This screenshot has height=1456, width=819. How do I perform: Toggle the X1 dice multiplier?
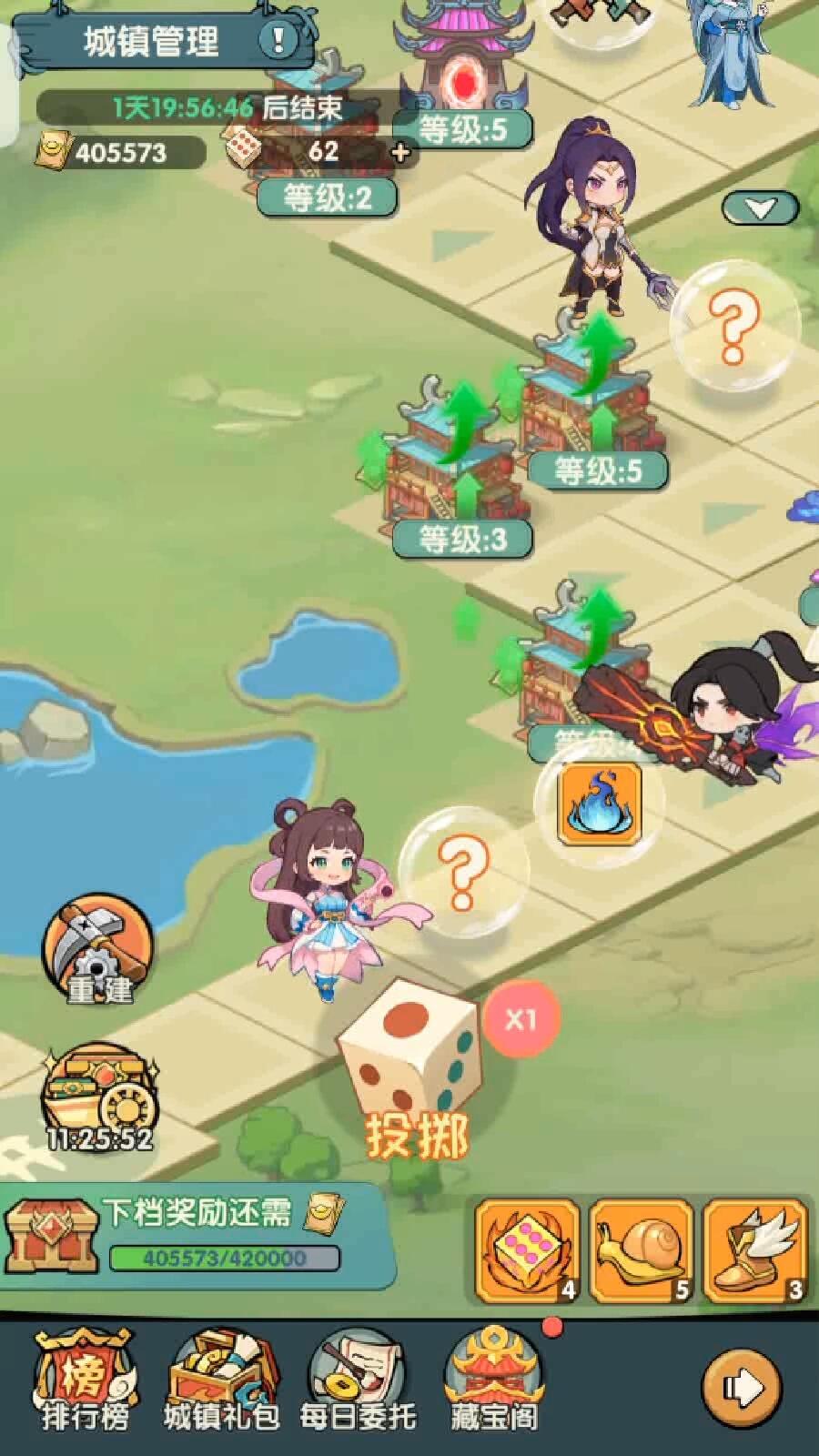[x=520, y=1019]
